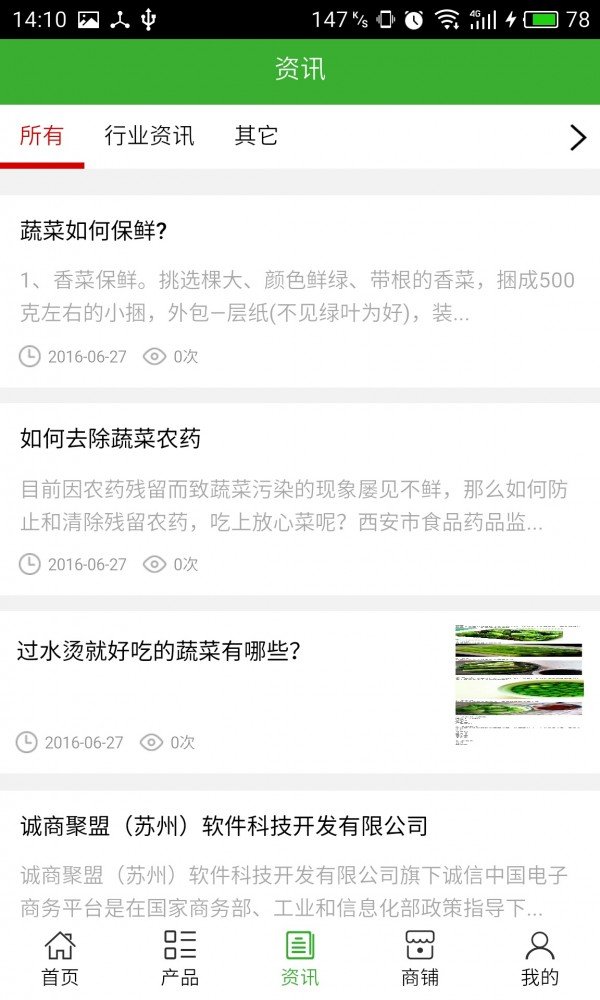Screen dimensions: 600x1000
Task: Tap the 所有 tab
Action: 41,136
